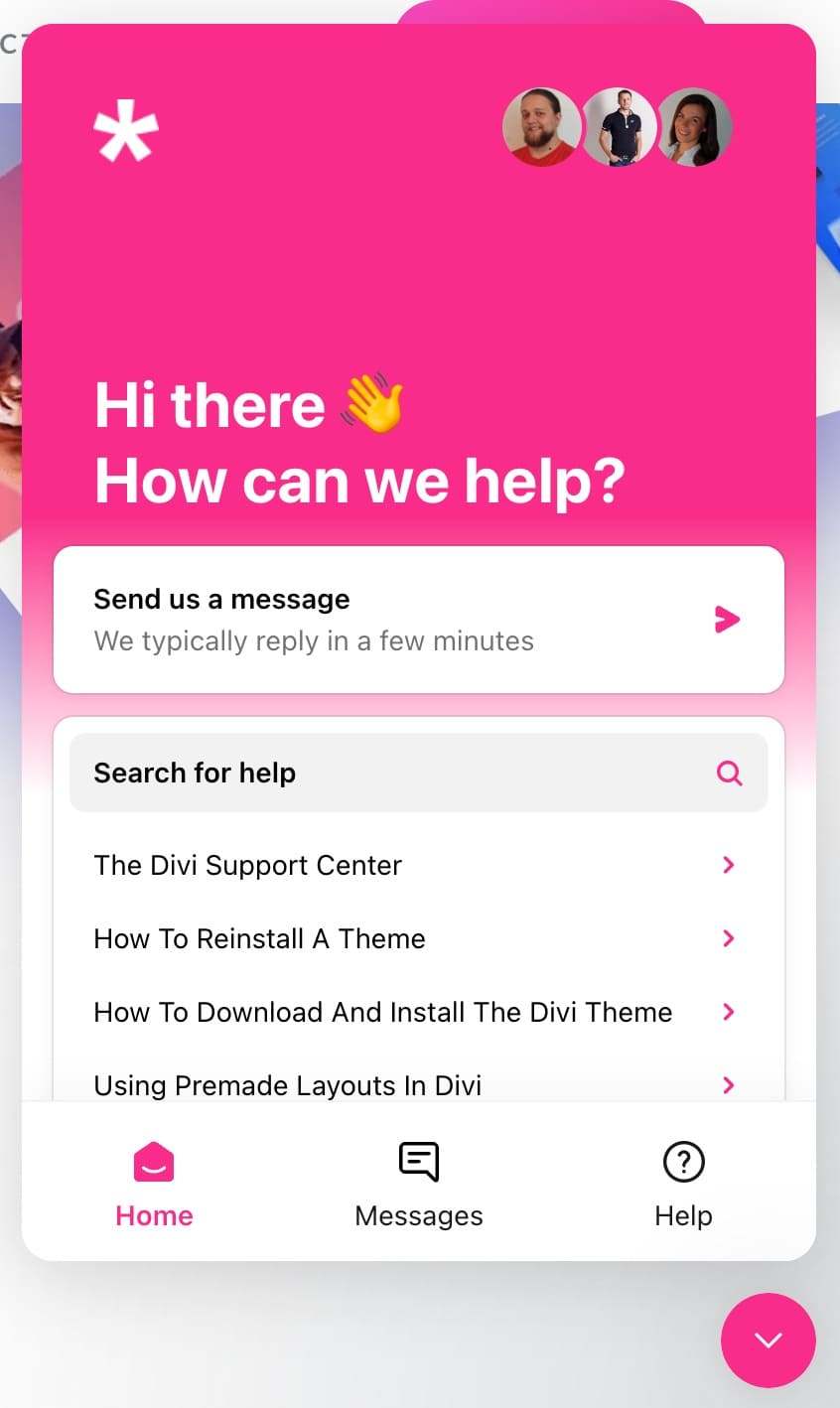Screen dimensions: 840x1408
Task: Expand the Using Premade Layouts In Divi chevron
Action: point(728,1085)
